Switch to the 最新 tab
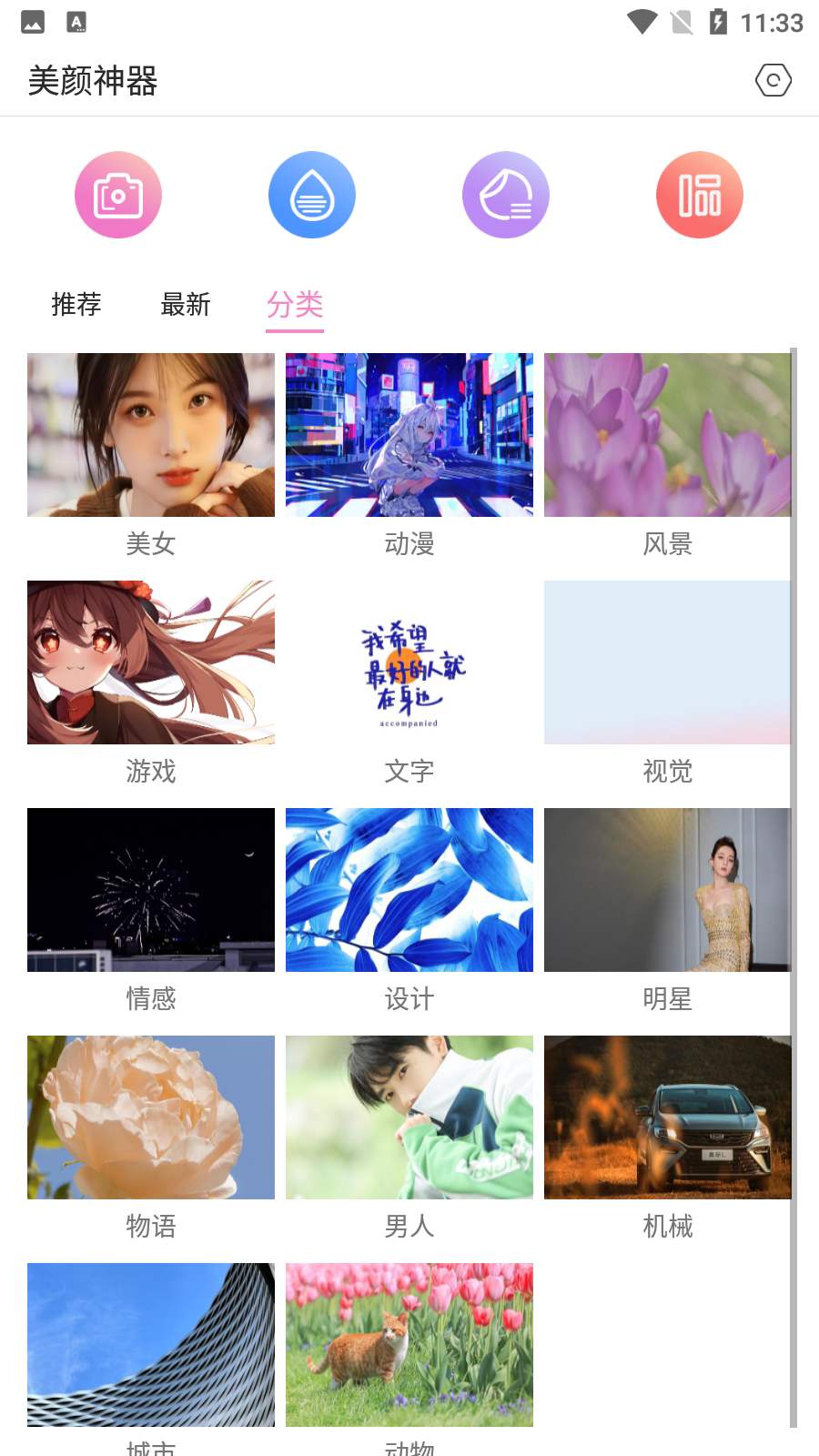819x1456 pixels. pyautogui.click(x=186, y=304)
